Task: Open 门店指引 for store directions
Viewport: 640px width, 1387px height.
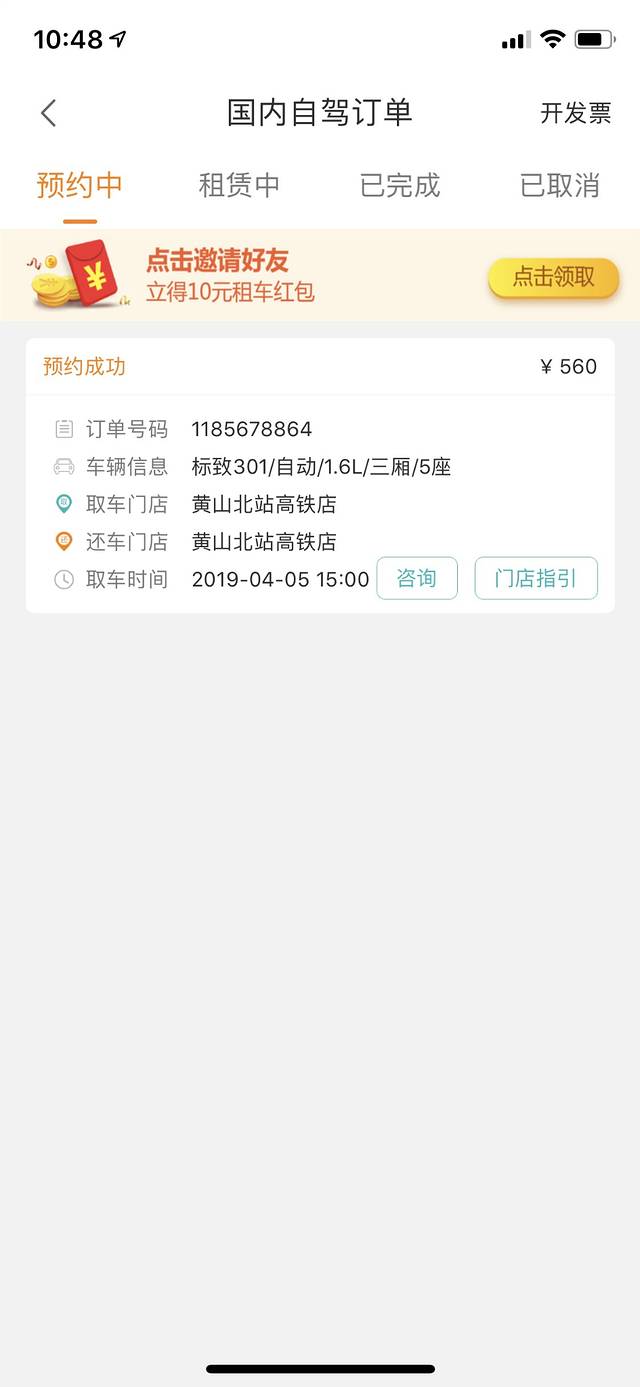Action: [536, 578]
